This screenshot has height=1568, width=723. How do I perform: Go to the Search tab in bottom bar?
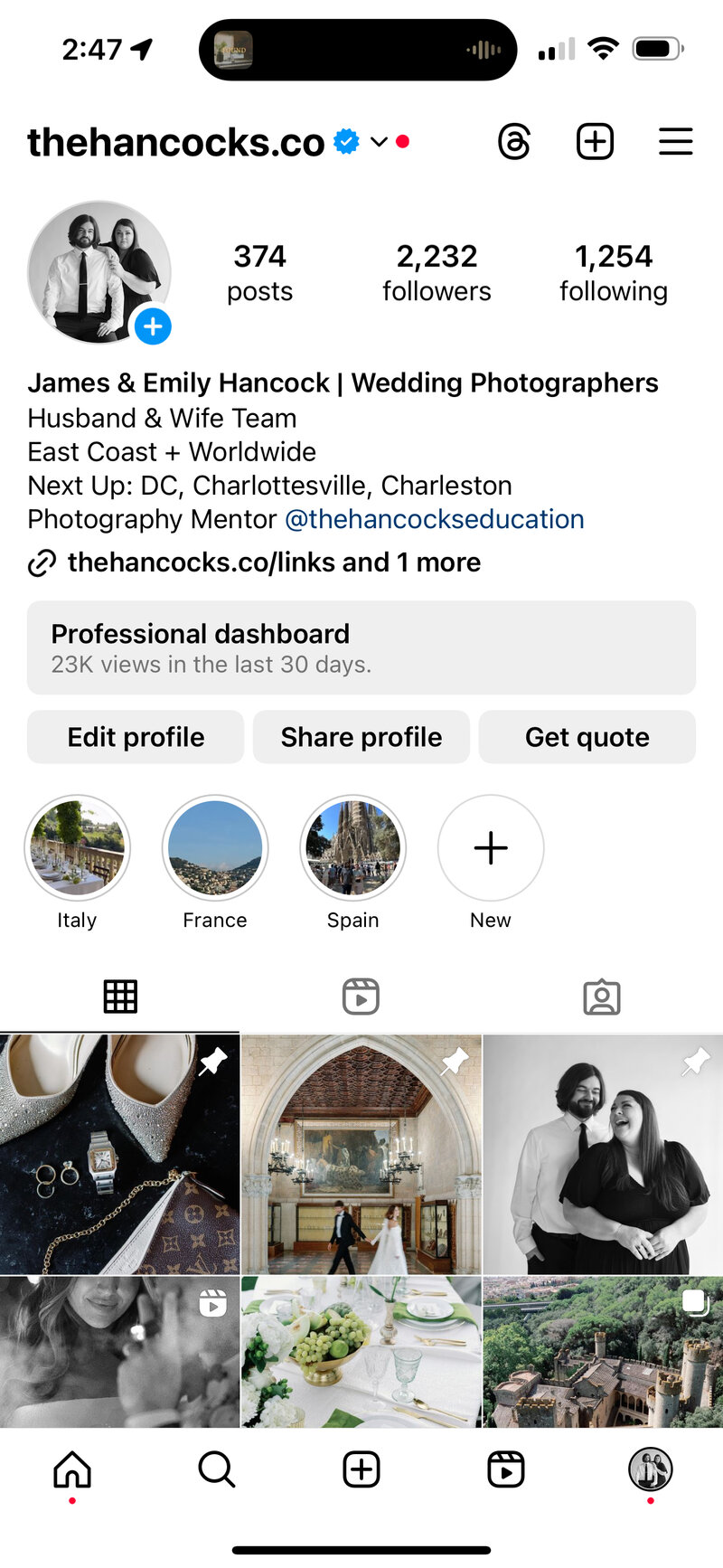point(217,1469)
